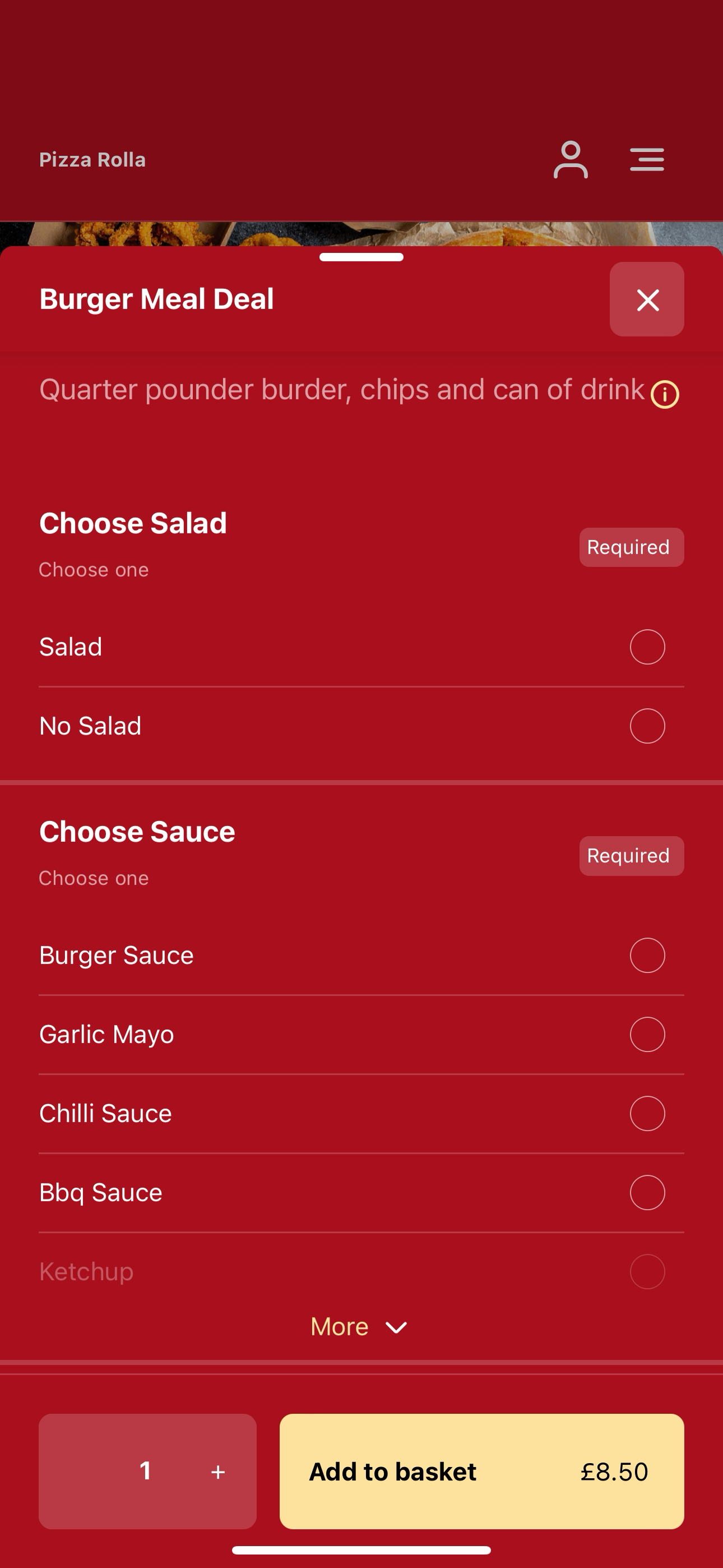Select Garlic Mayo sauce

pos(361,1034)
